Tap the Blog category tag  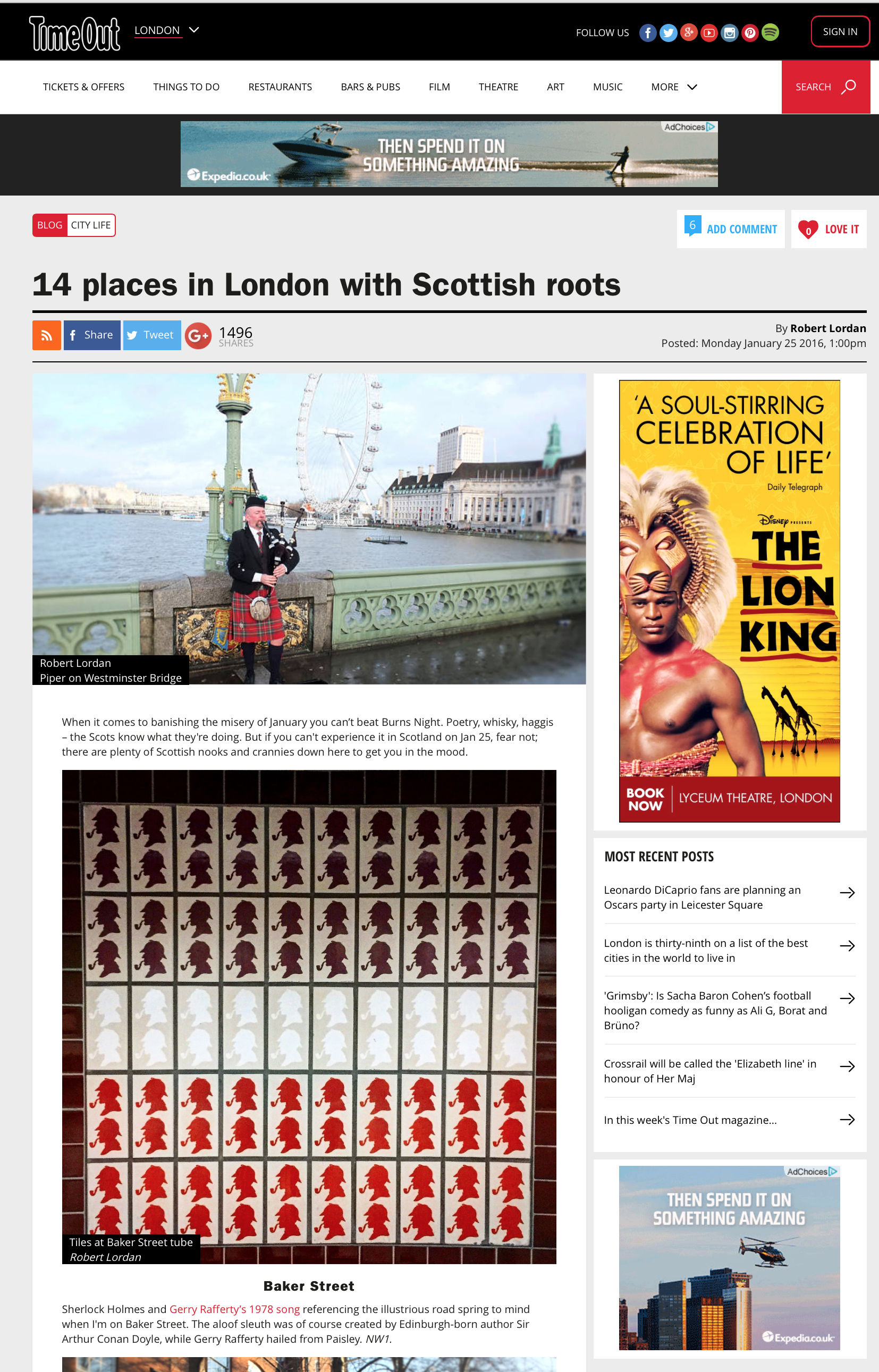49,225
